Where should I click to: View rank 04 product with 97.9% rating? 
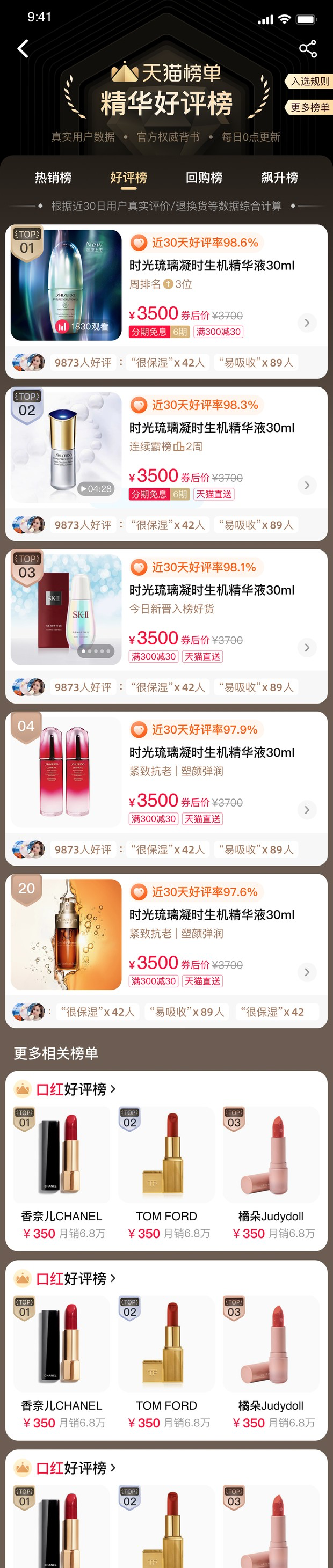[211, 752]
